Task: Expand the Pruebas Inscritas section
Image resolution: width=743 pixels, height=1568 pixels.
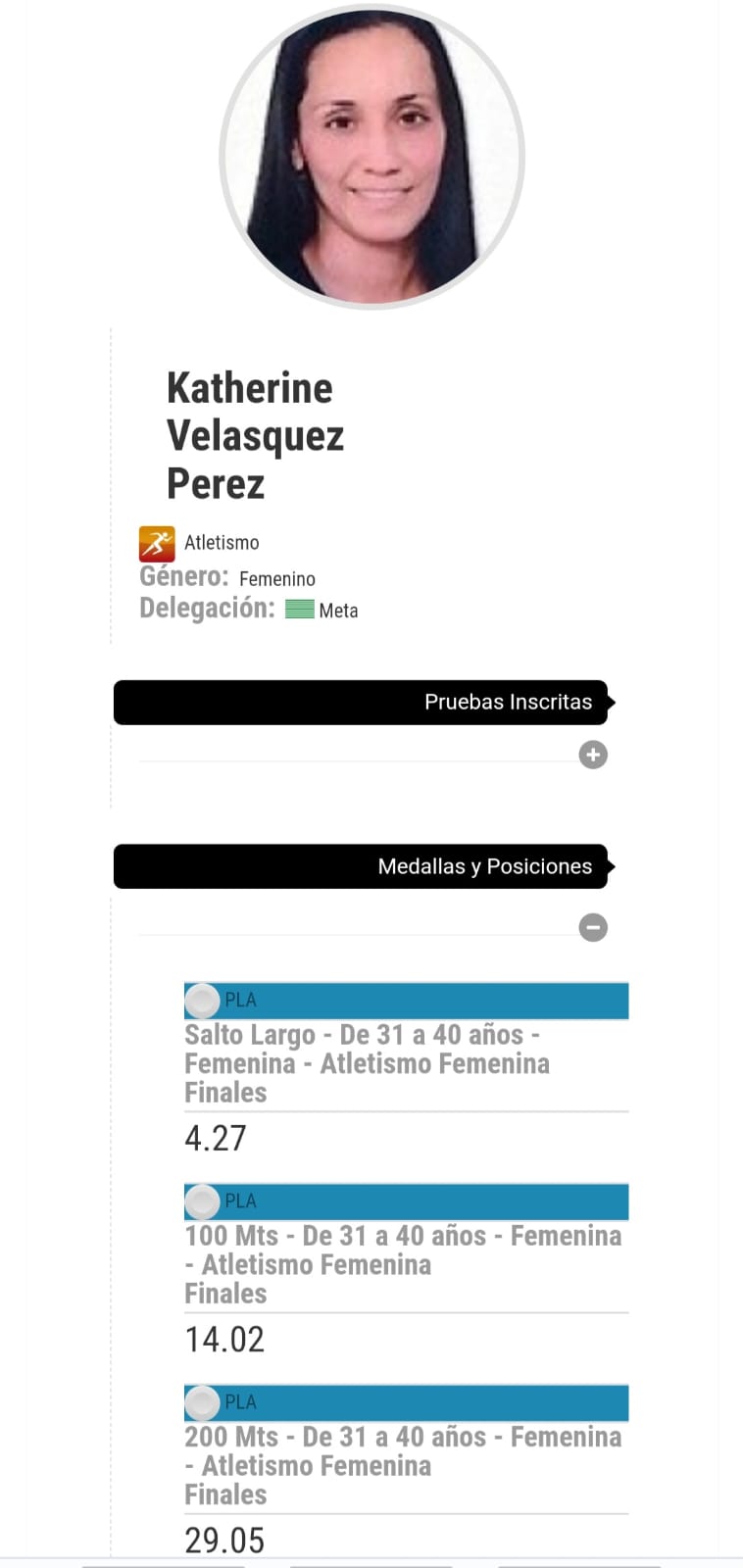Action: pyautogui.click(x=593, y=755)
